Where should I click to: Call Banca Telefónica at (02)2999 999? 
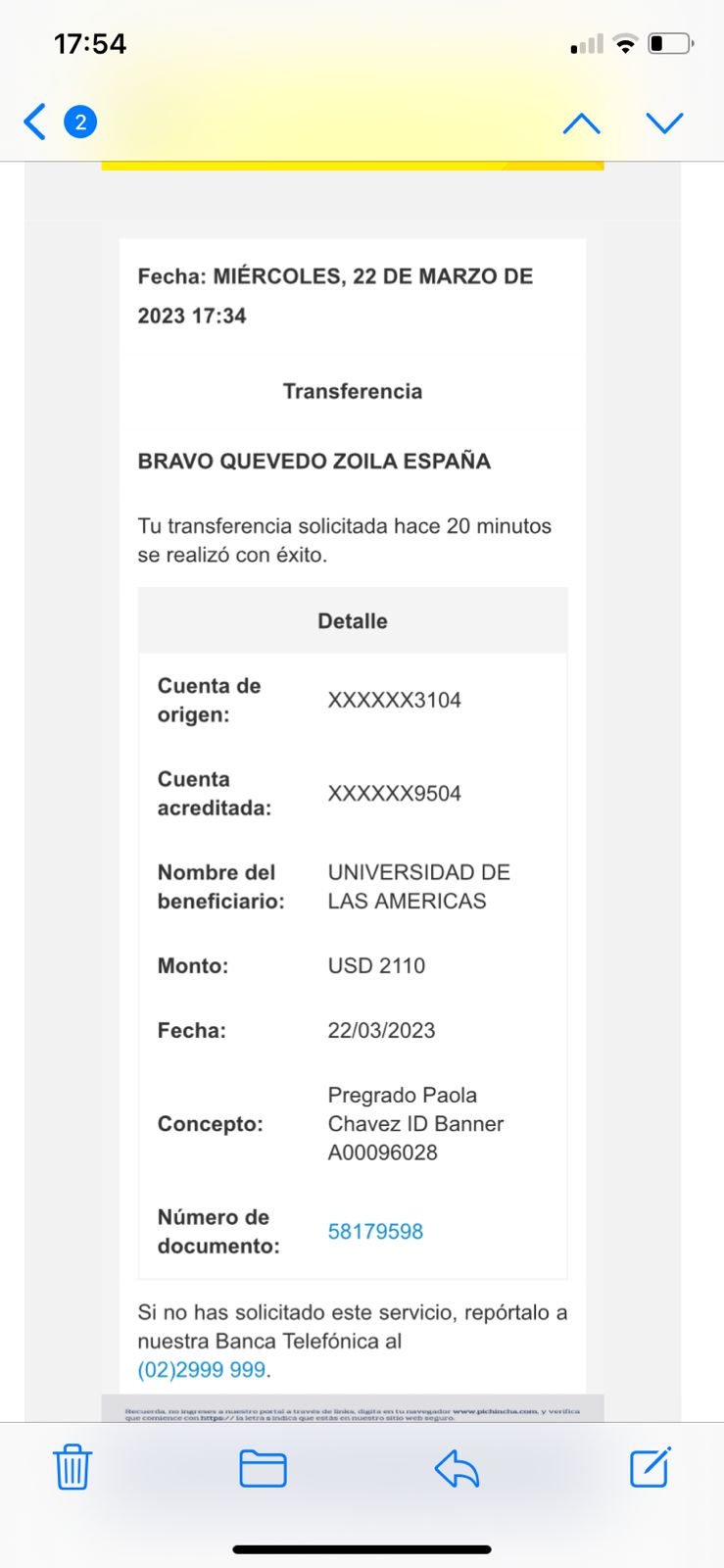click(202, 1369)
